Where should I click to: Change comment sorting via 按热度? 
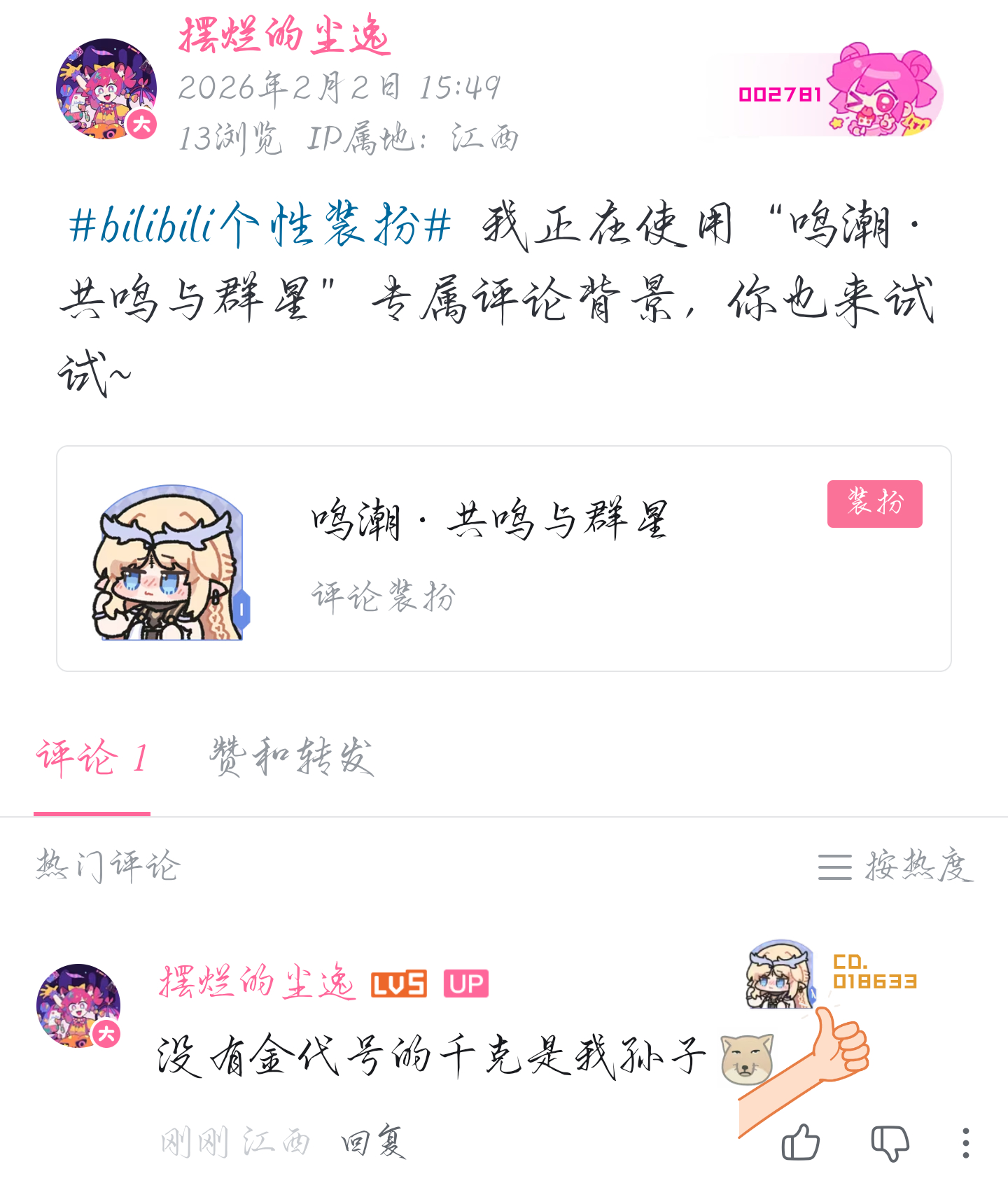point(896,867)
